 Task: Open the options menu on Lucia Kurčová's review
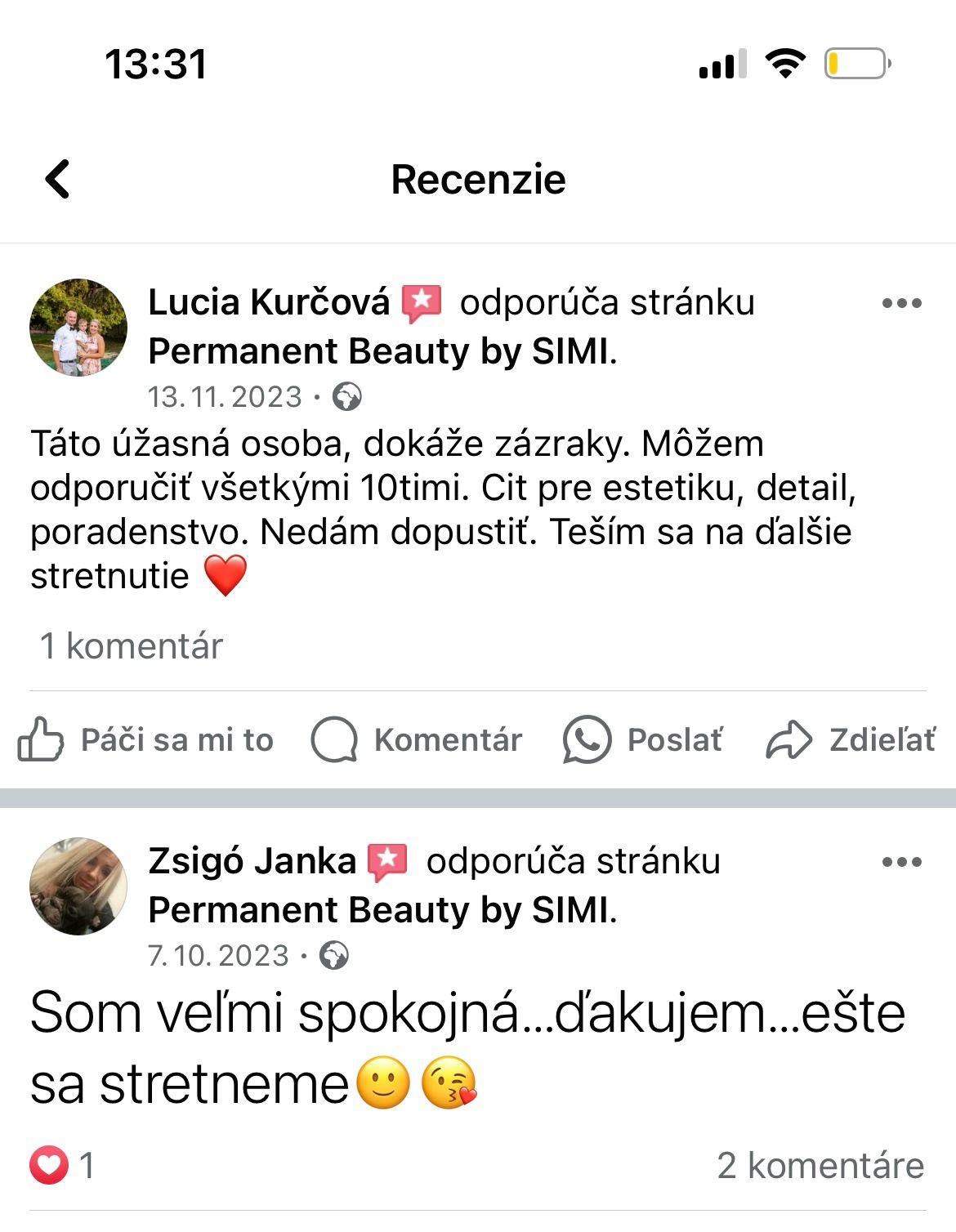901,303
